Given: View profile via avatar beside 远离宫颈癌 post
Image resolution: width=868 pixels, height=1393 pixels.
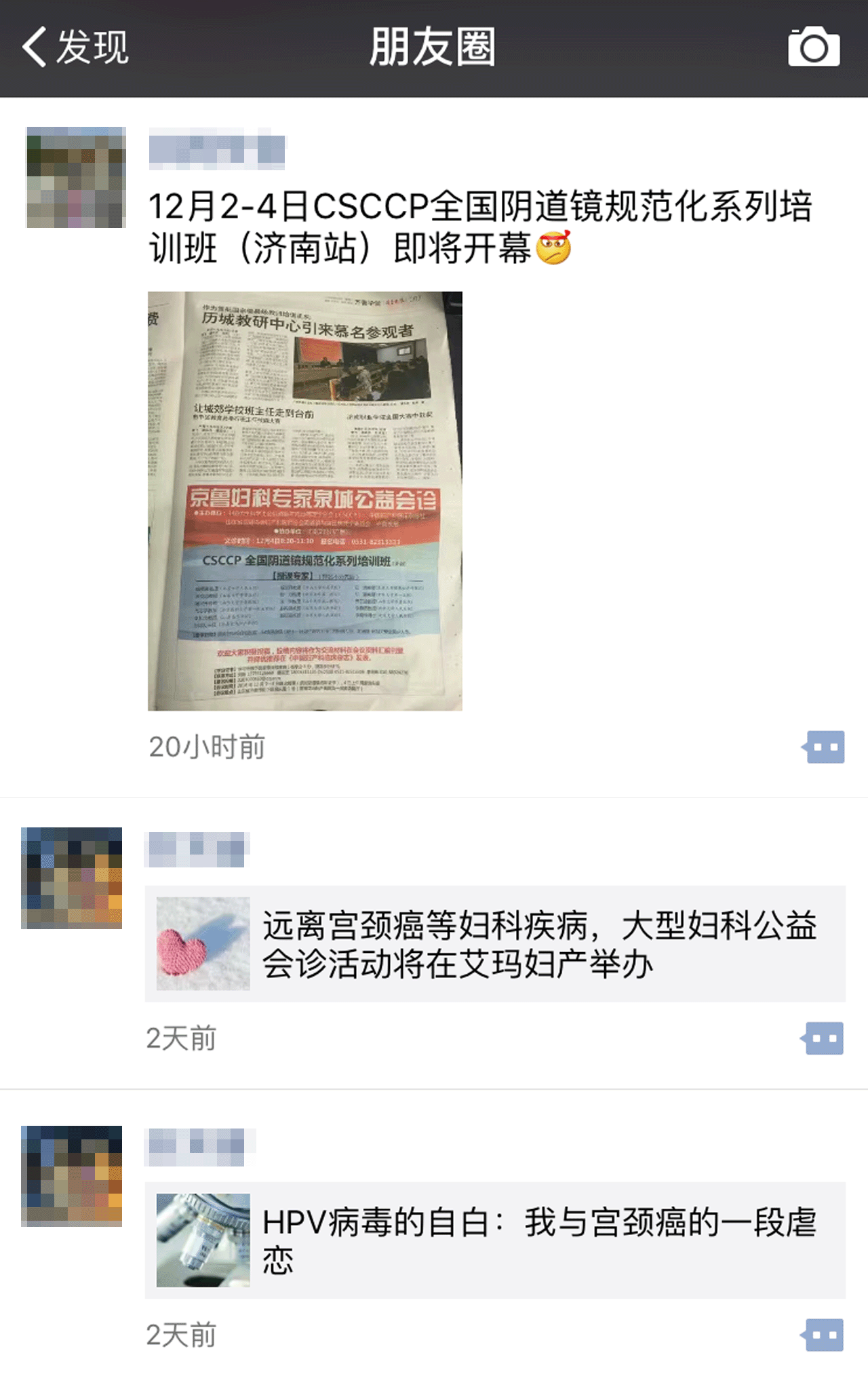Looking at the screenshot, I should click(72, 878).
